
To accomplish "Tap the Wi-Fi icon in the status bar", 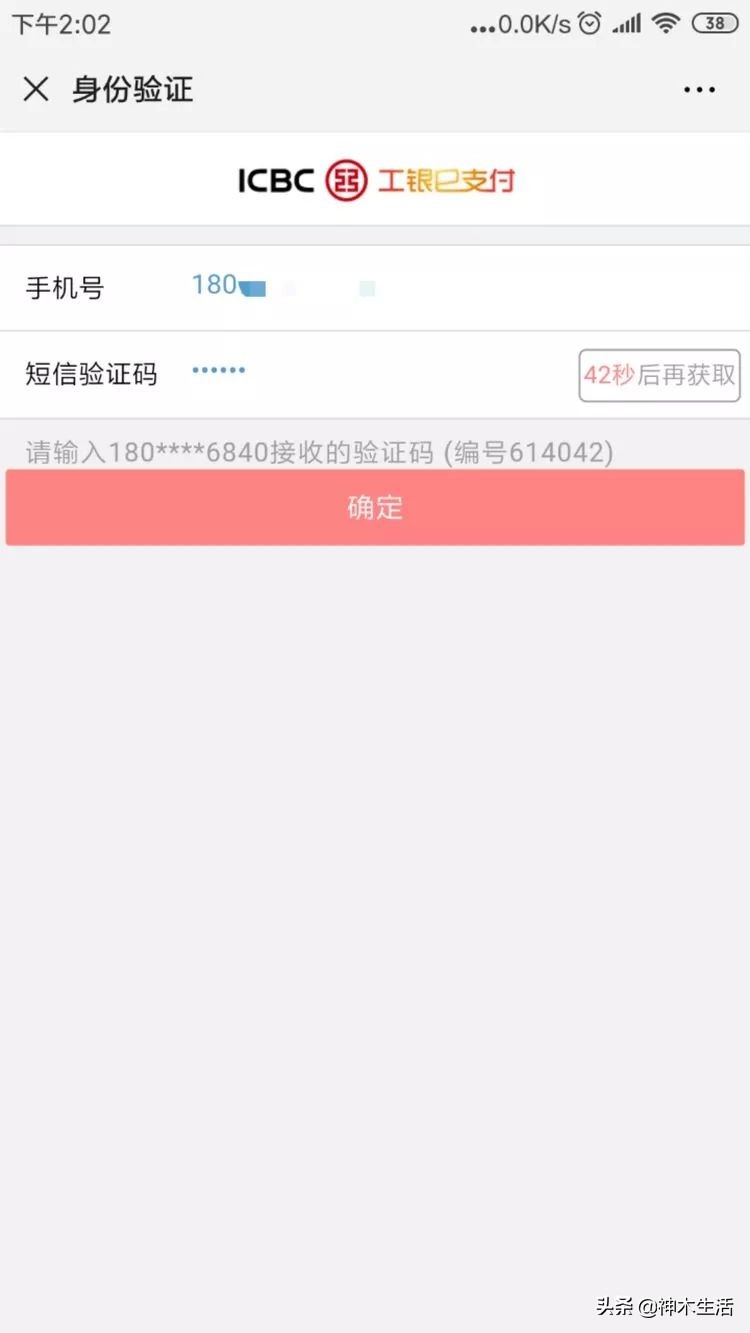I will 666,22.
